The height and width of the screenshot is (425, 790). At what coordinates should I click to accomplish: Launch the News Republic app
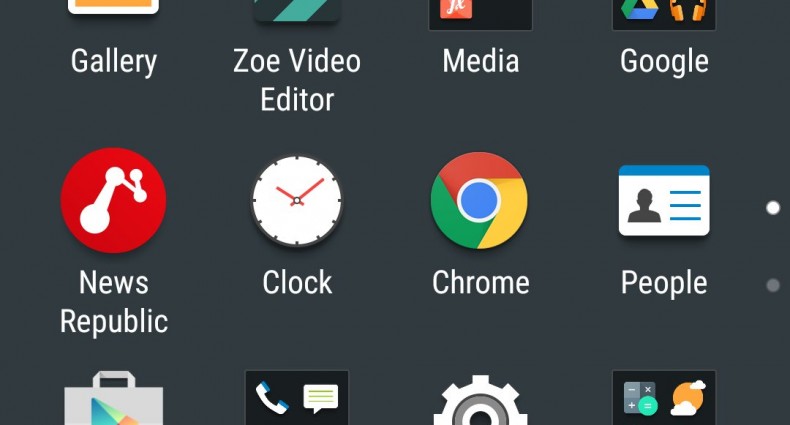tap(113, 201)
